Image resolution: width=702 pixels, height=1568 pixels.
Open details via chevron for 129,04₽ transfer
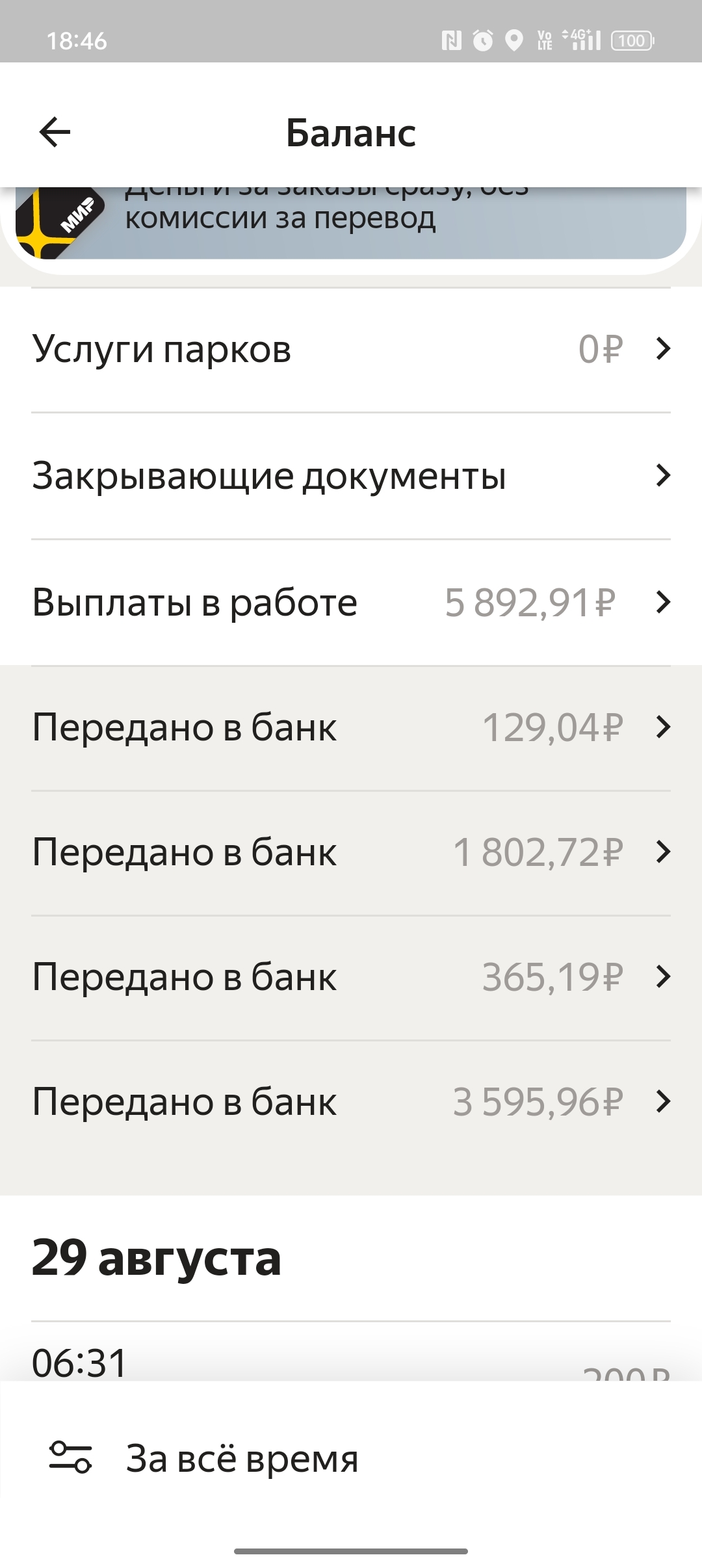[664, 728]
